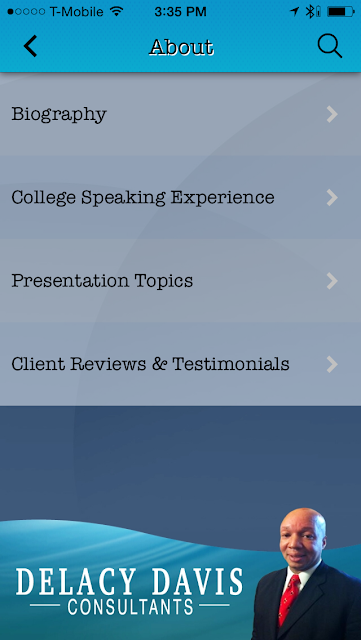361x640 pixels.
Task: View the Presentation Topics section
Action: pos(180,281)
